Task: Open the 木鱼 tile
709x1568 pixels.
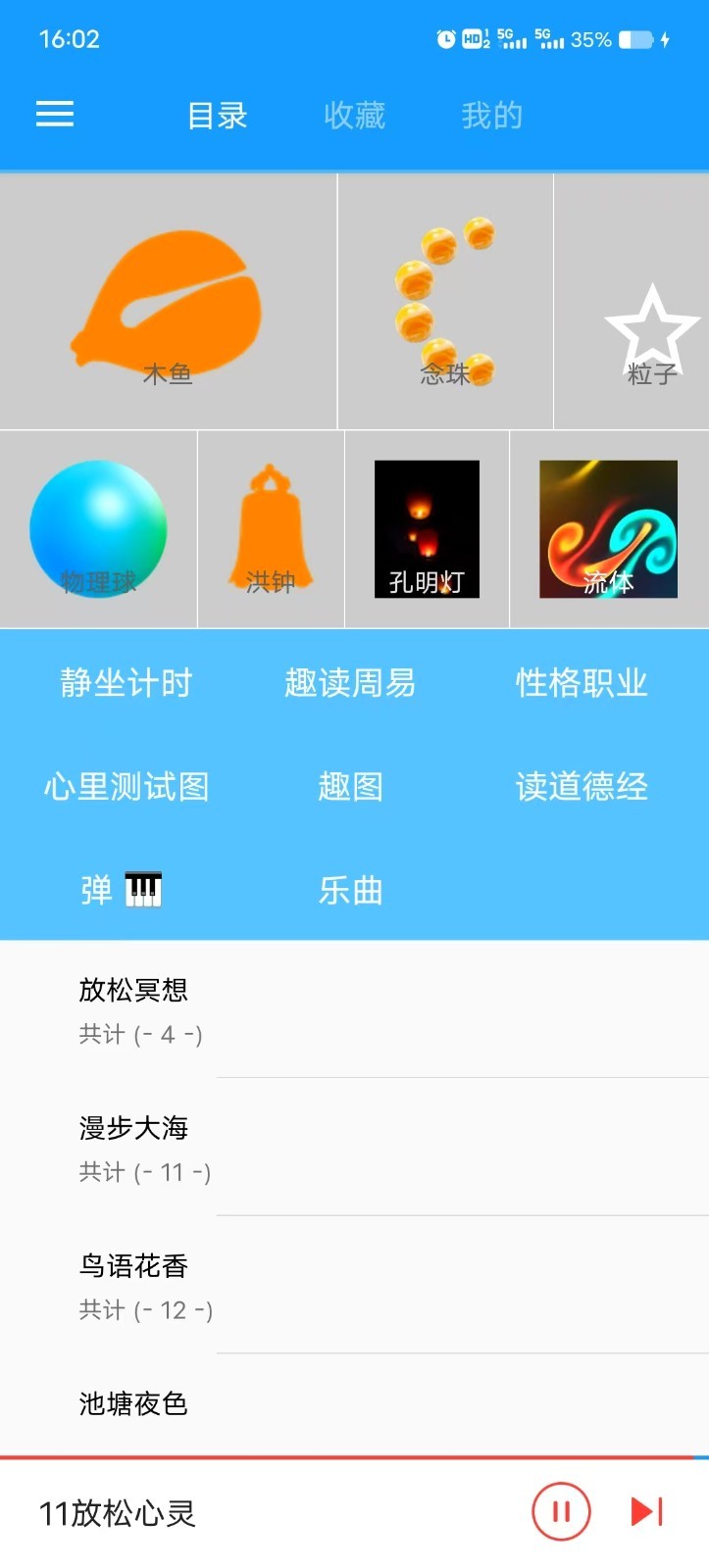Action: [168, 302]
